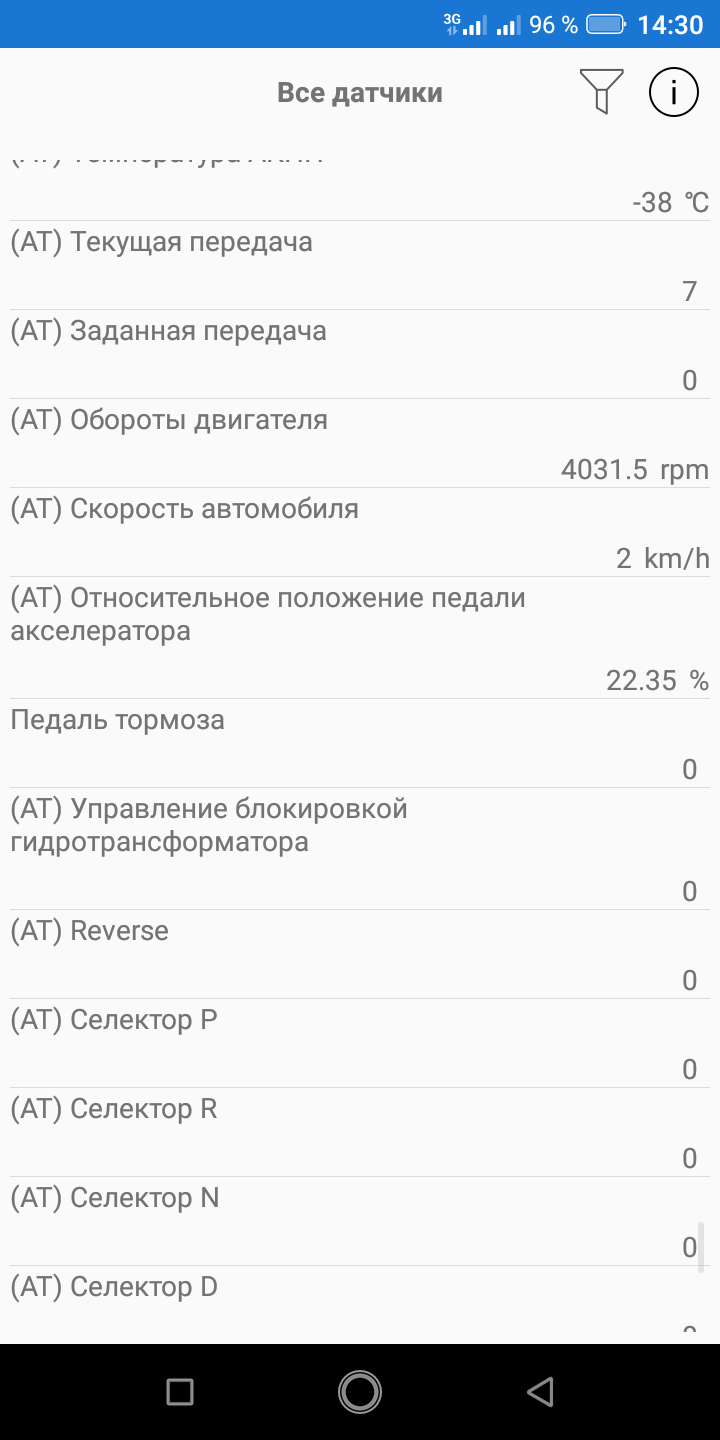Open the (AT) Reverse row
This screenshot has width=720, height=1440.
360,955
